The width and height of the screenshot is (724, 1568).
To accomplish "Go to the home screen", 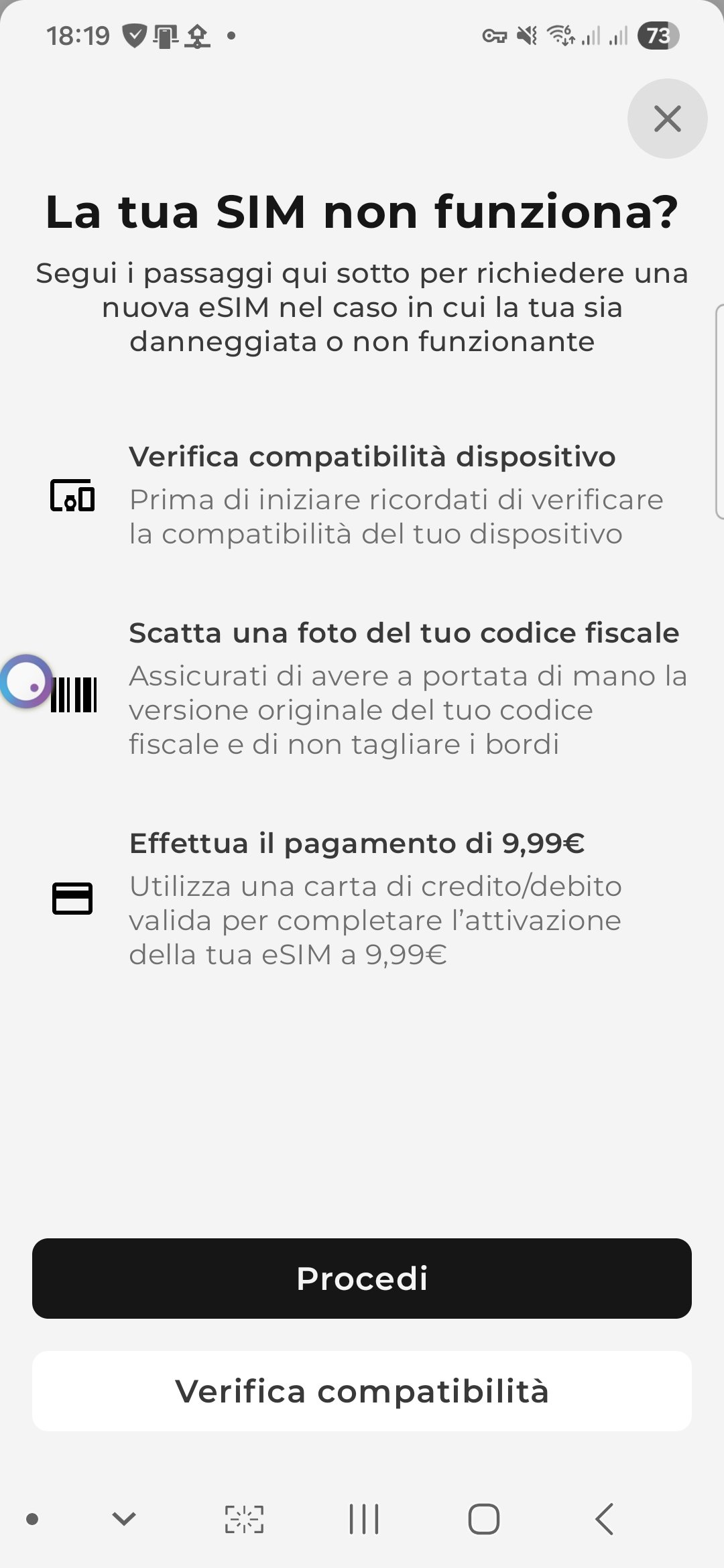I will point(483,1518).
